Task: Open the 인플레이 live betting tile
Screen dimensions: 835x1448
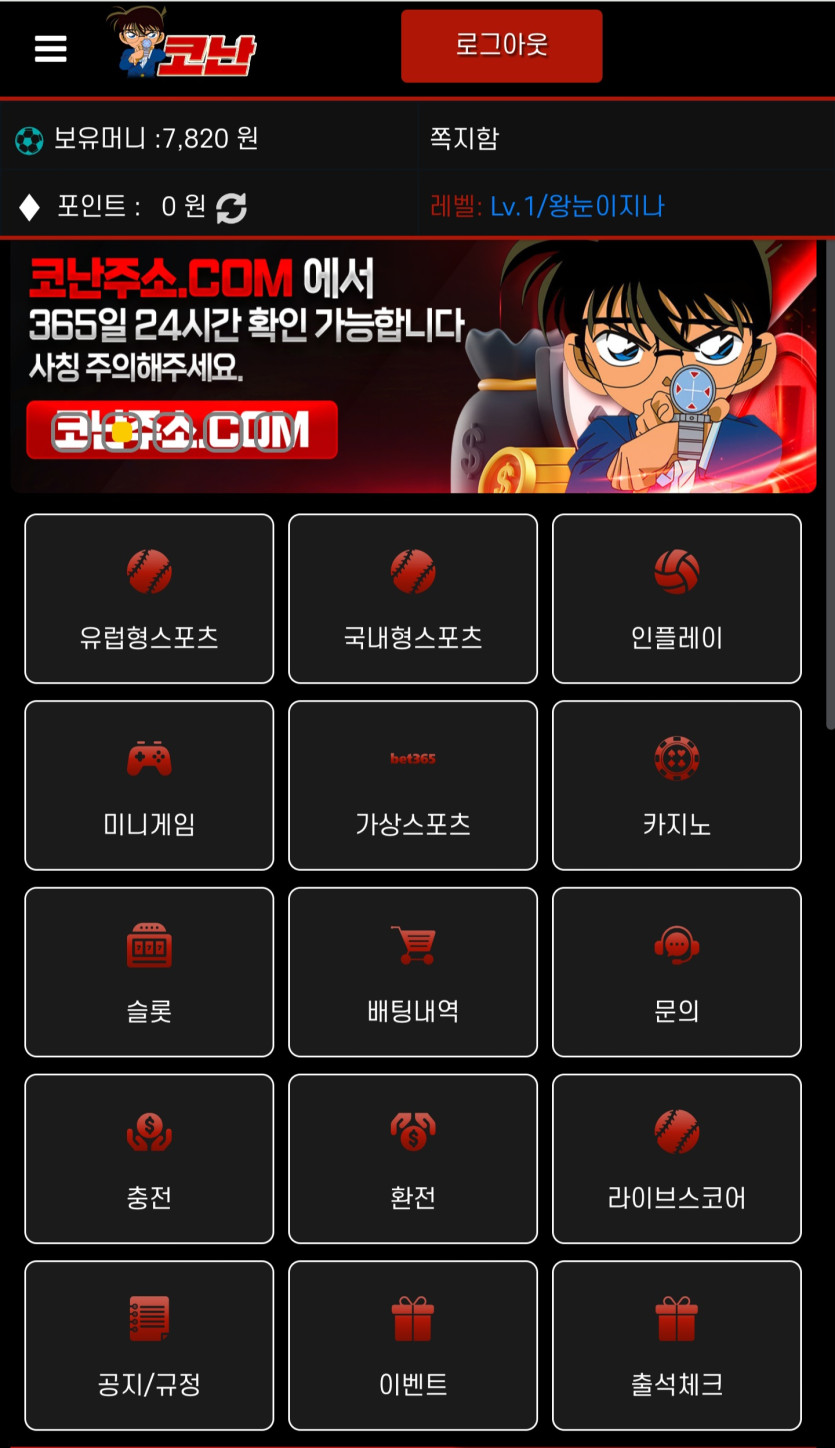Action: (677, 599)
